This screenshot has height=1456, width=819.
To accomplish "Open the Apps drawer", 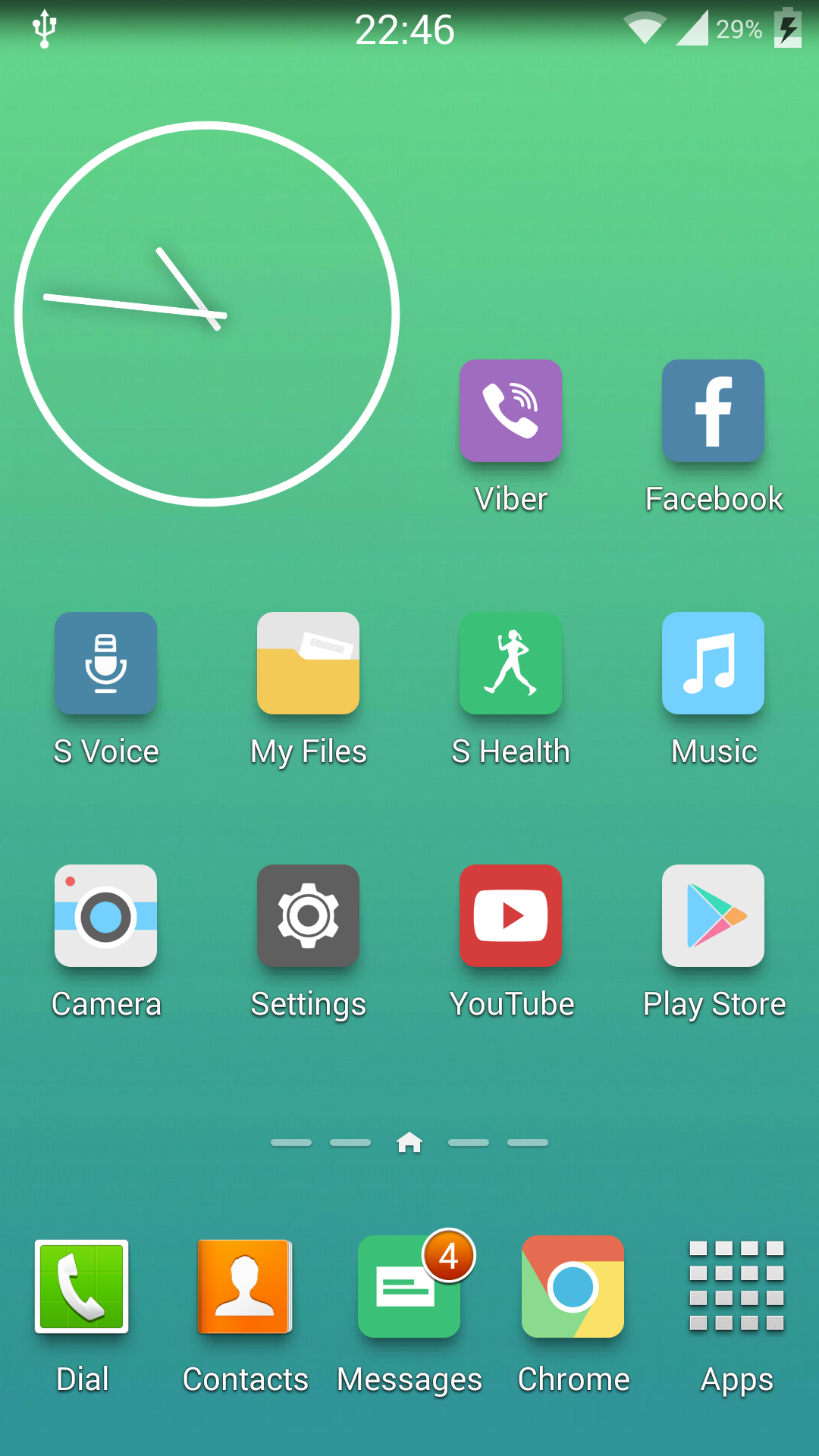I will [x=736, y=1287].
